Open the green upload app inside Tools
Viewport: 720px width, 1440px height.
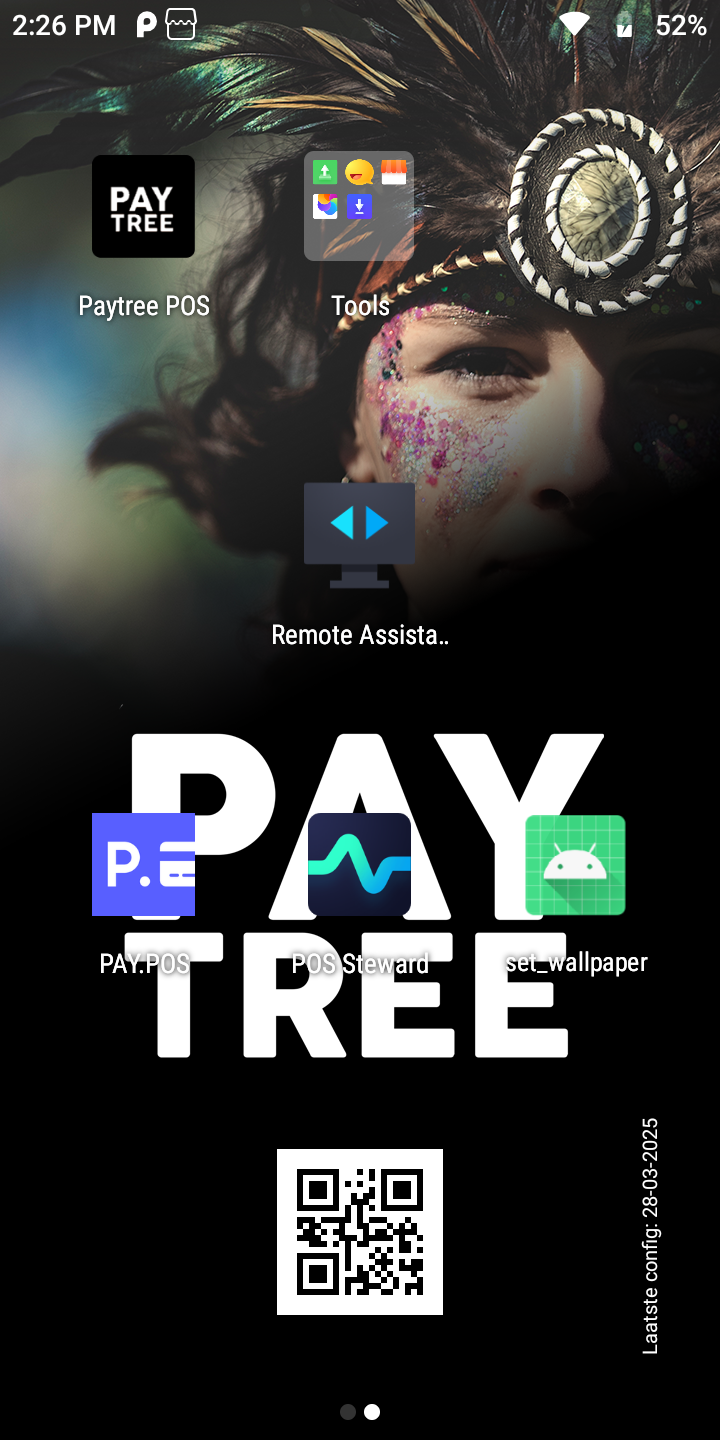326,172
